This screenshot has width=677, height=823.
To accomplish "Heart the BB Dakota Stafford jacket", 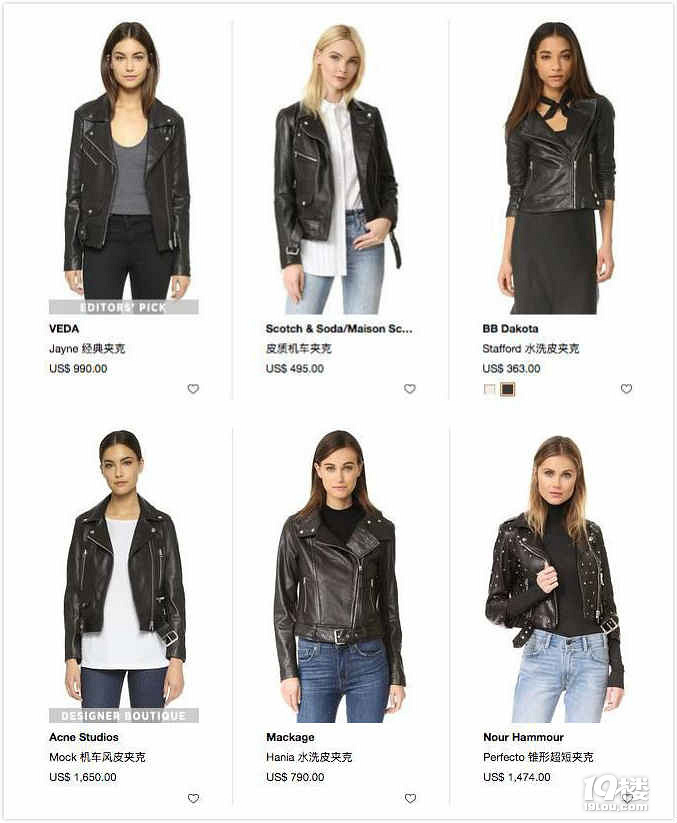I will 626,389.
